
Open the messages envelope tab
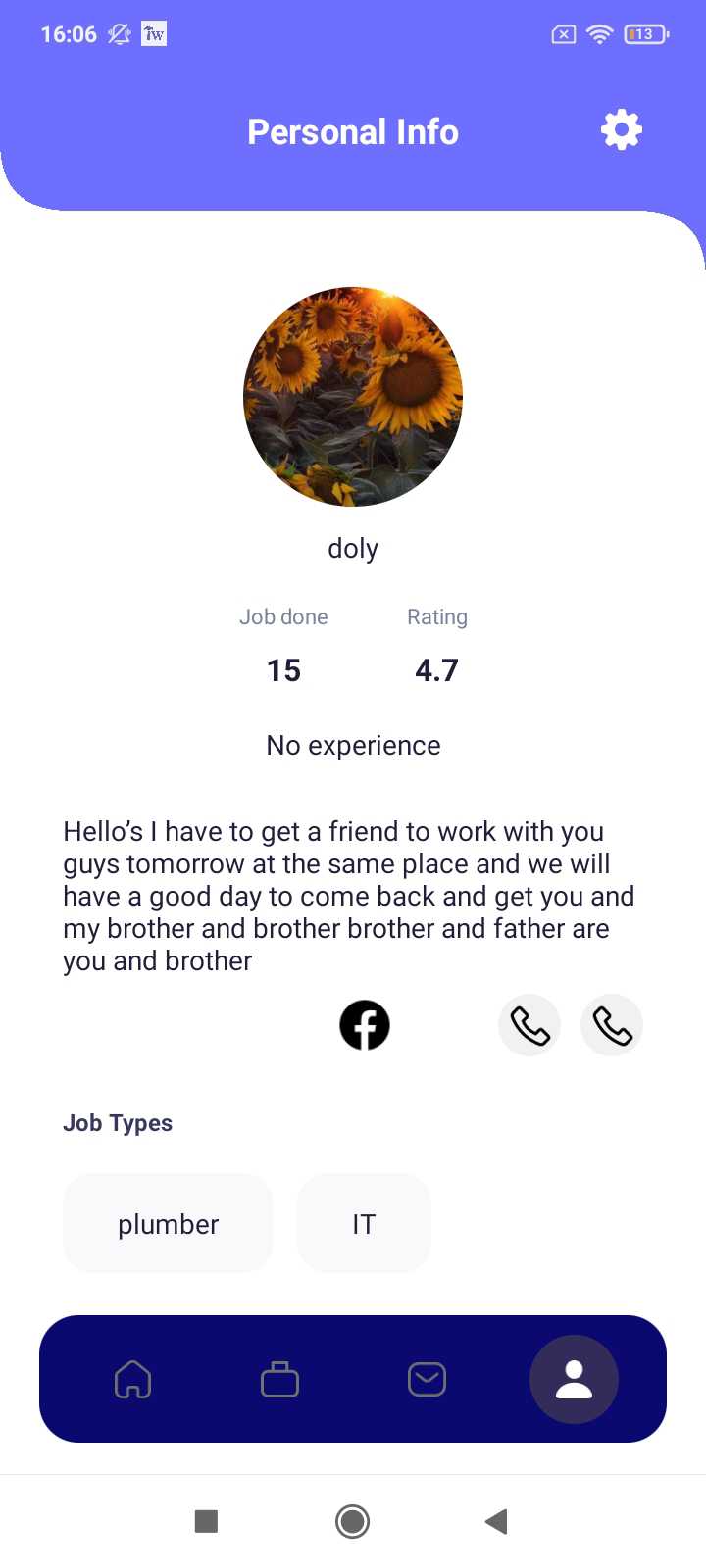click(427, 1380)
